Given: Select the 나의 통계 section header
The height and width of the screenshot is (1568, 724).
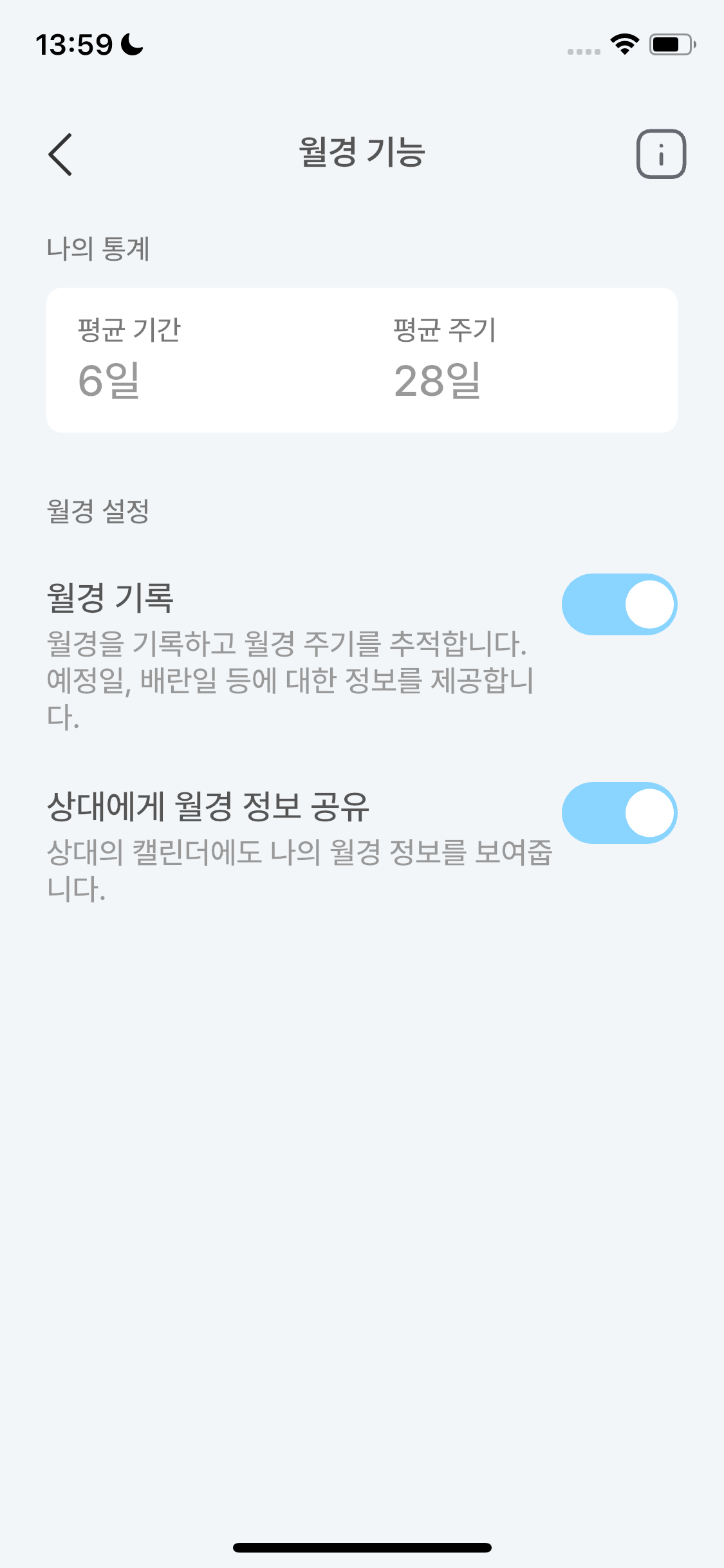Looking at the screenshot, I should (x=100, y=248).
